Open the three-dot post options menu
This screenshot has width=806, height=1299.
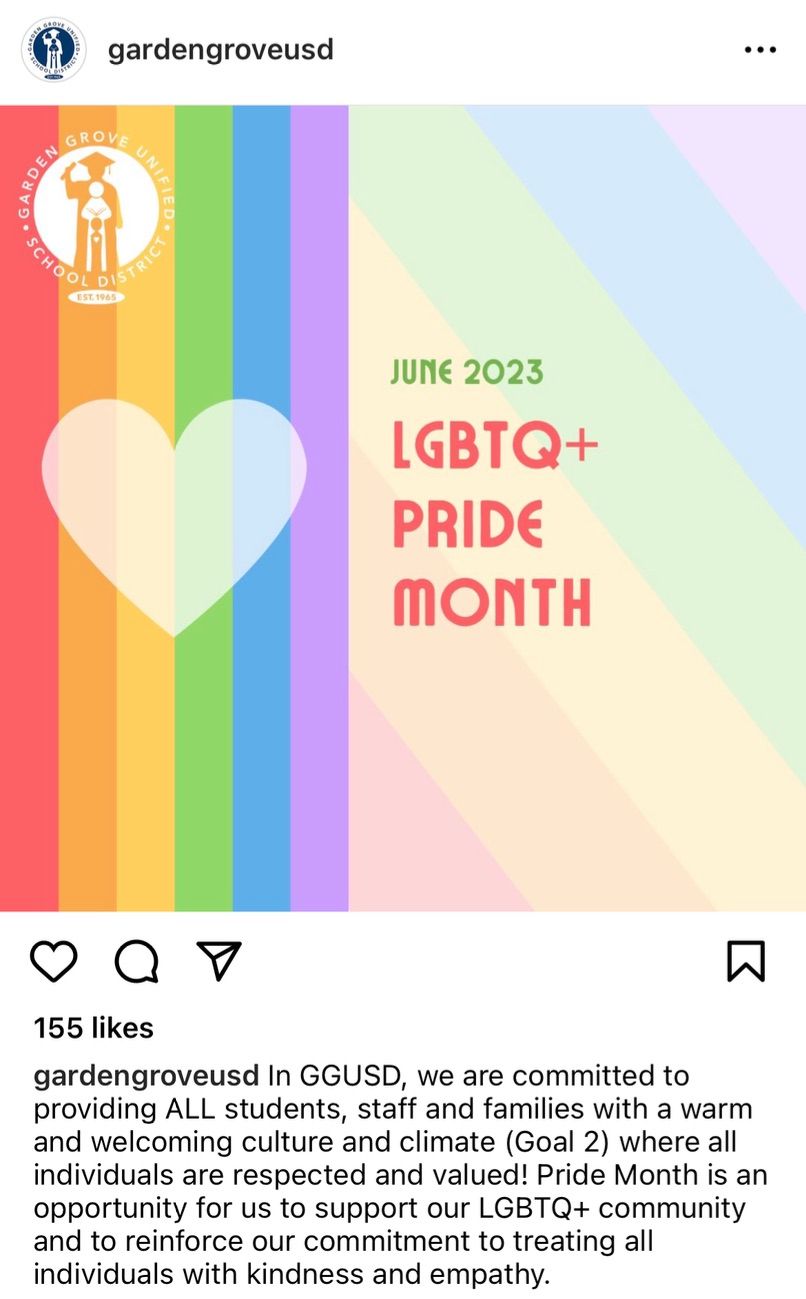pos(760,49)
